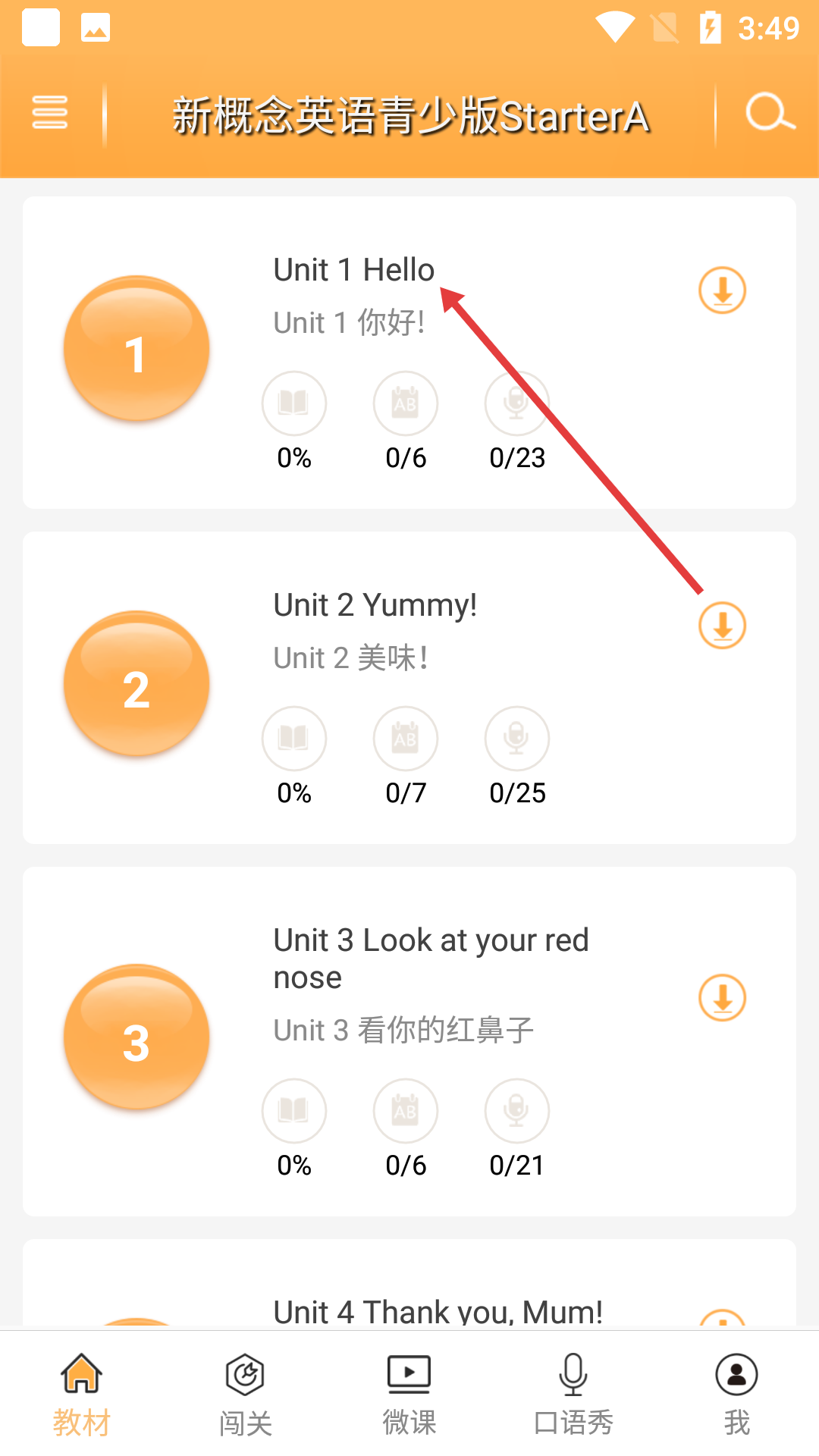
Task: Open Unit 4 Thank you, Mum! card
Action: click(x=409, y=1283)
